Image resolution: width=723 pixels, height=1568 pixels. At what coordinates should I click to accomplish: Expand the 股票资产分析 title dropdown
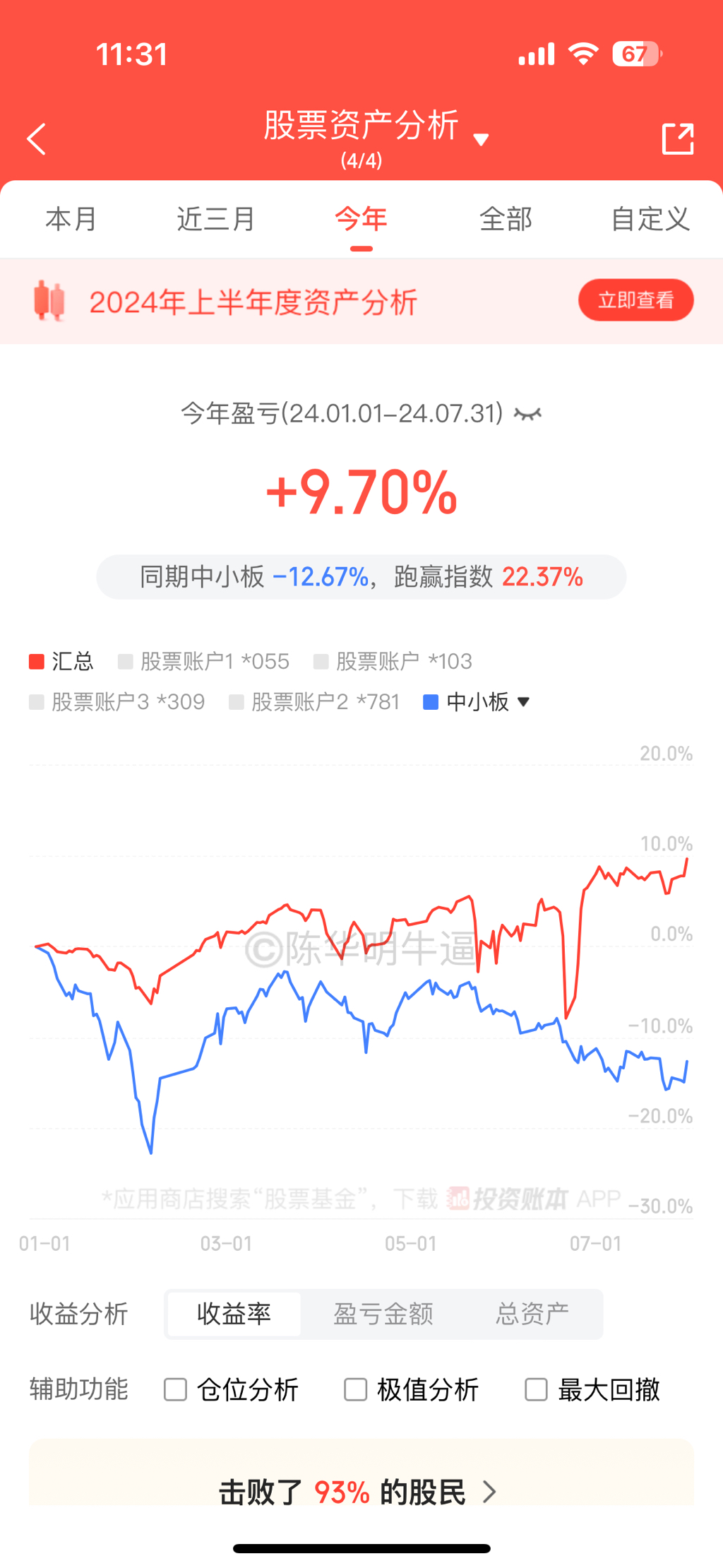coord(481,139)
